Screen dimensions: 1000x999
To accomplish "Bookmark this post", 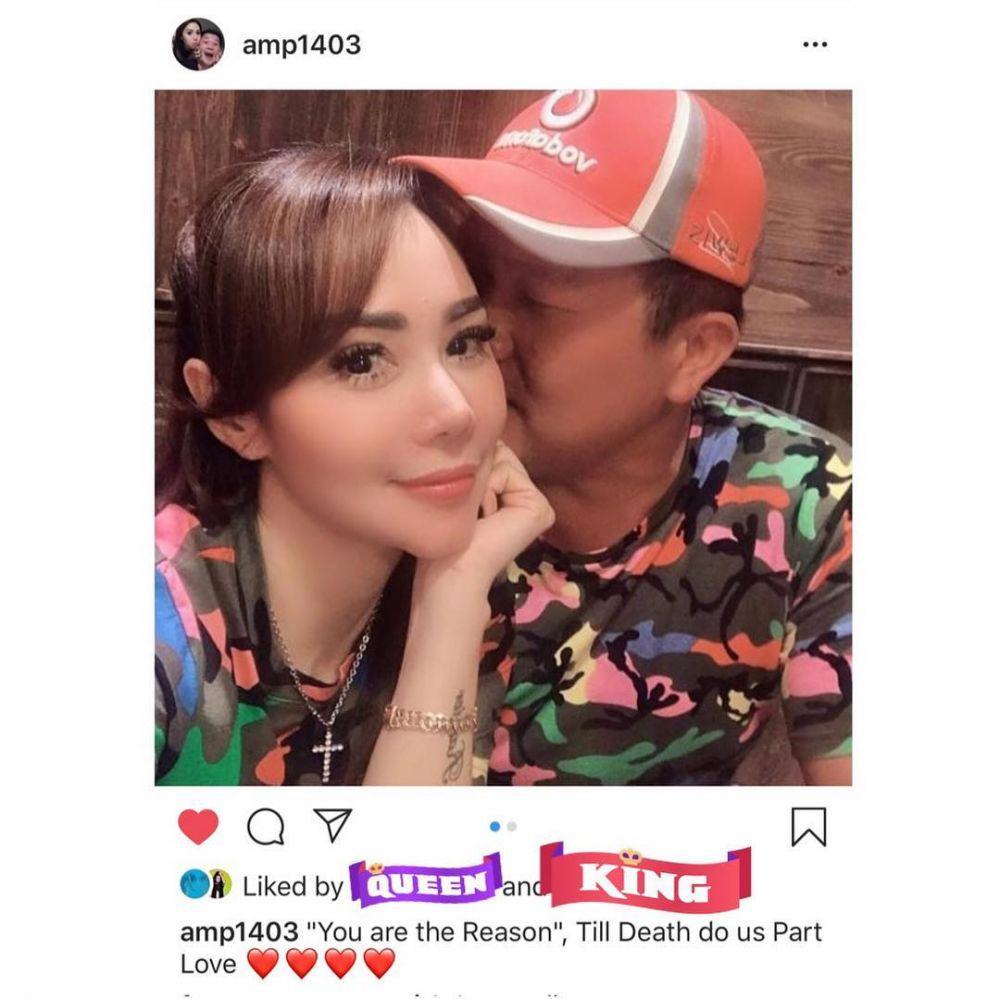I will pos(808,826).
